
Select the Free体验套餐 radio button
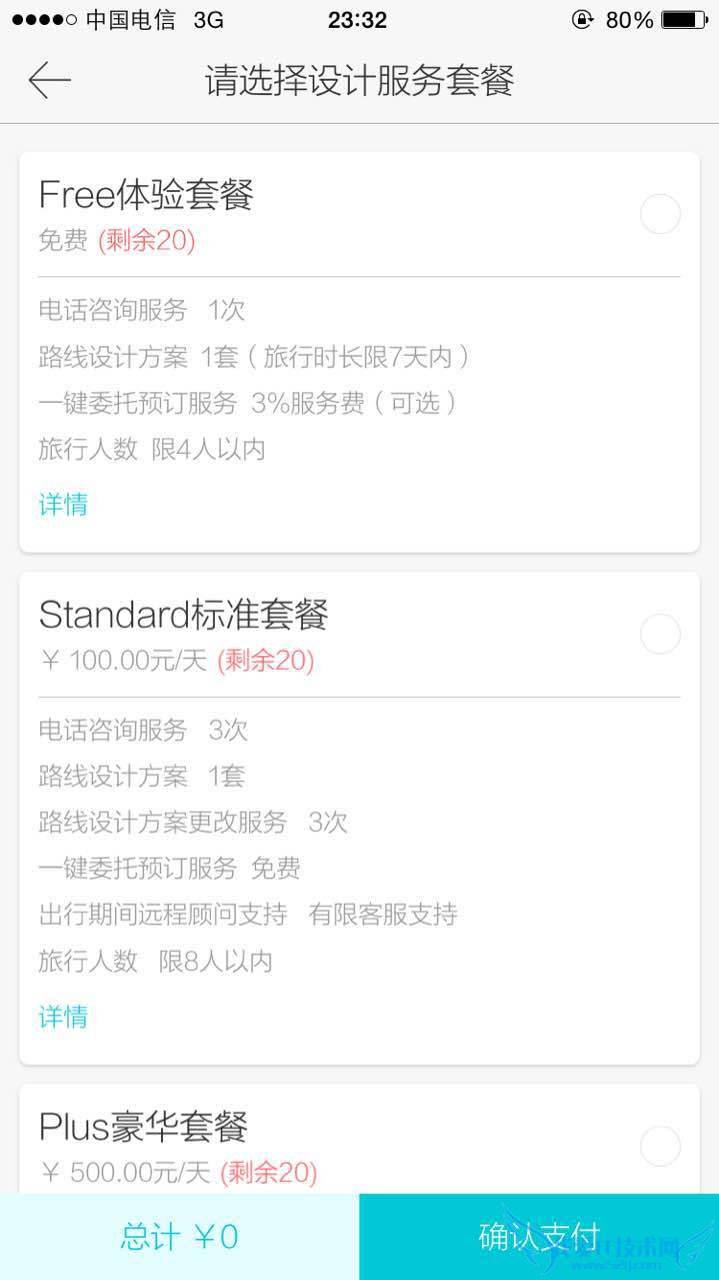click(x=660, y=214)
